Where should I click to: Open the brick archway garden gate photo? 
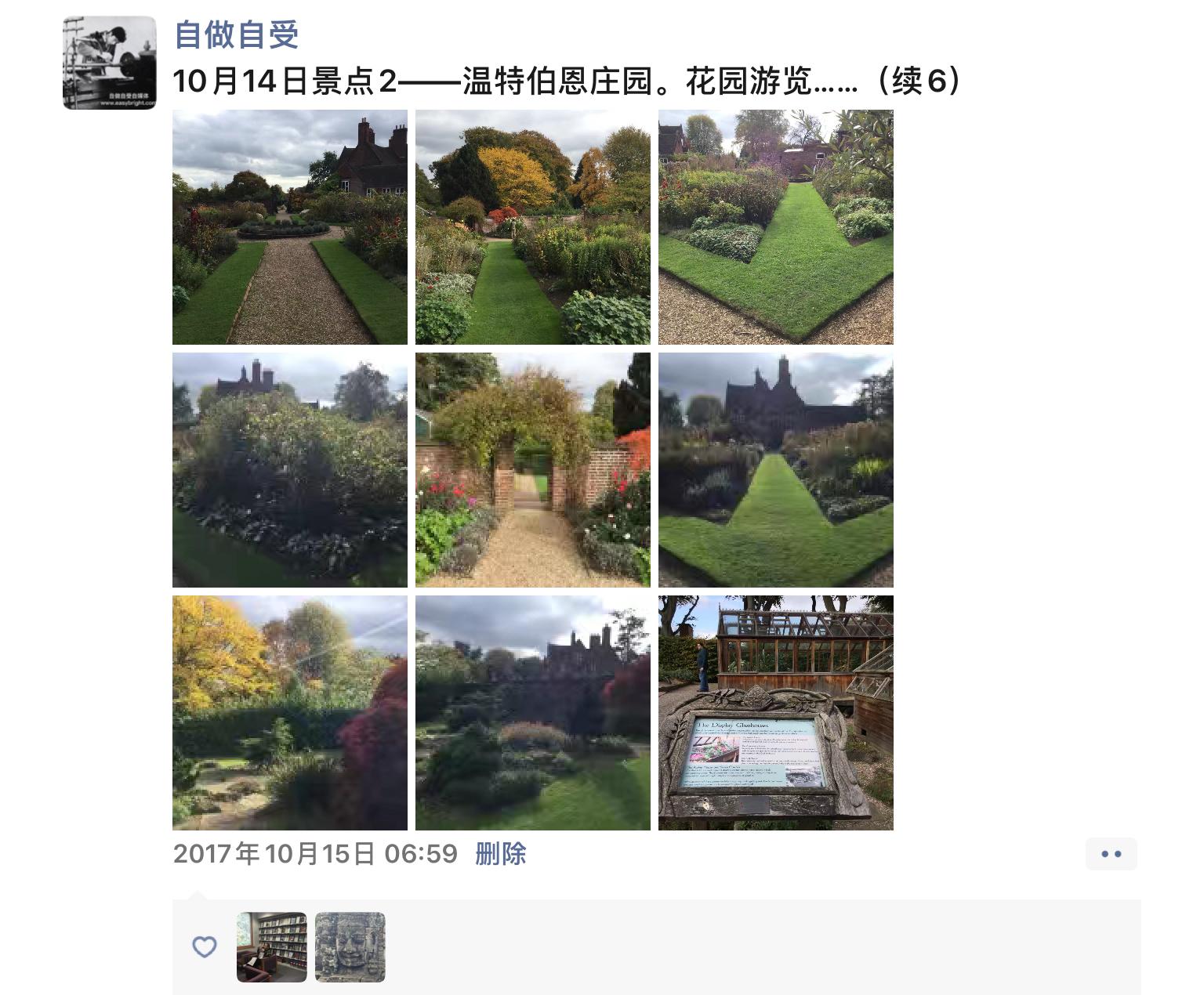pyautogui.click(x=532, y=469)
